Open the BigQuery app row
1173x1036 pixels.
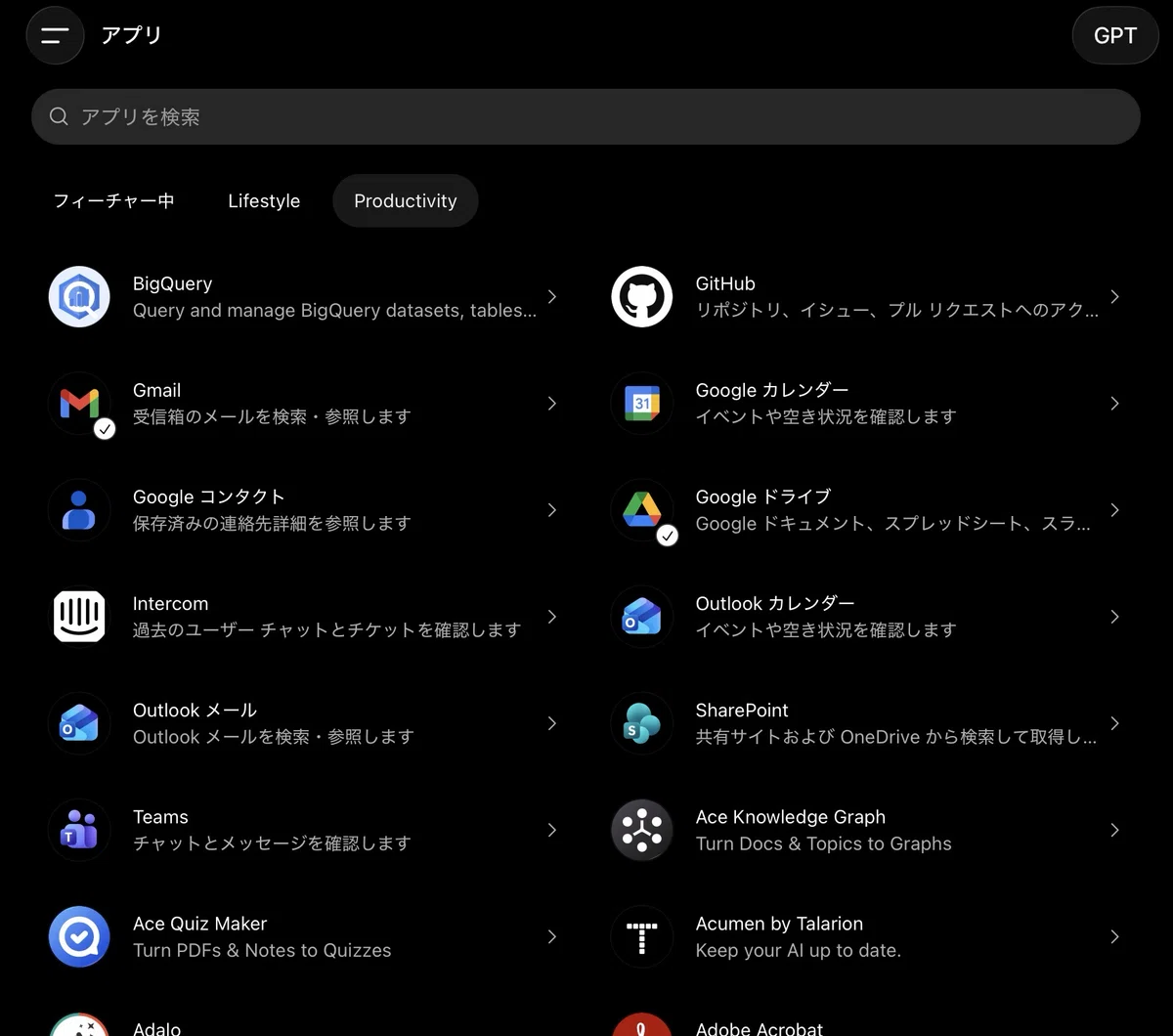pos(304,296)
